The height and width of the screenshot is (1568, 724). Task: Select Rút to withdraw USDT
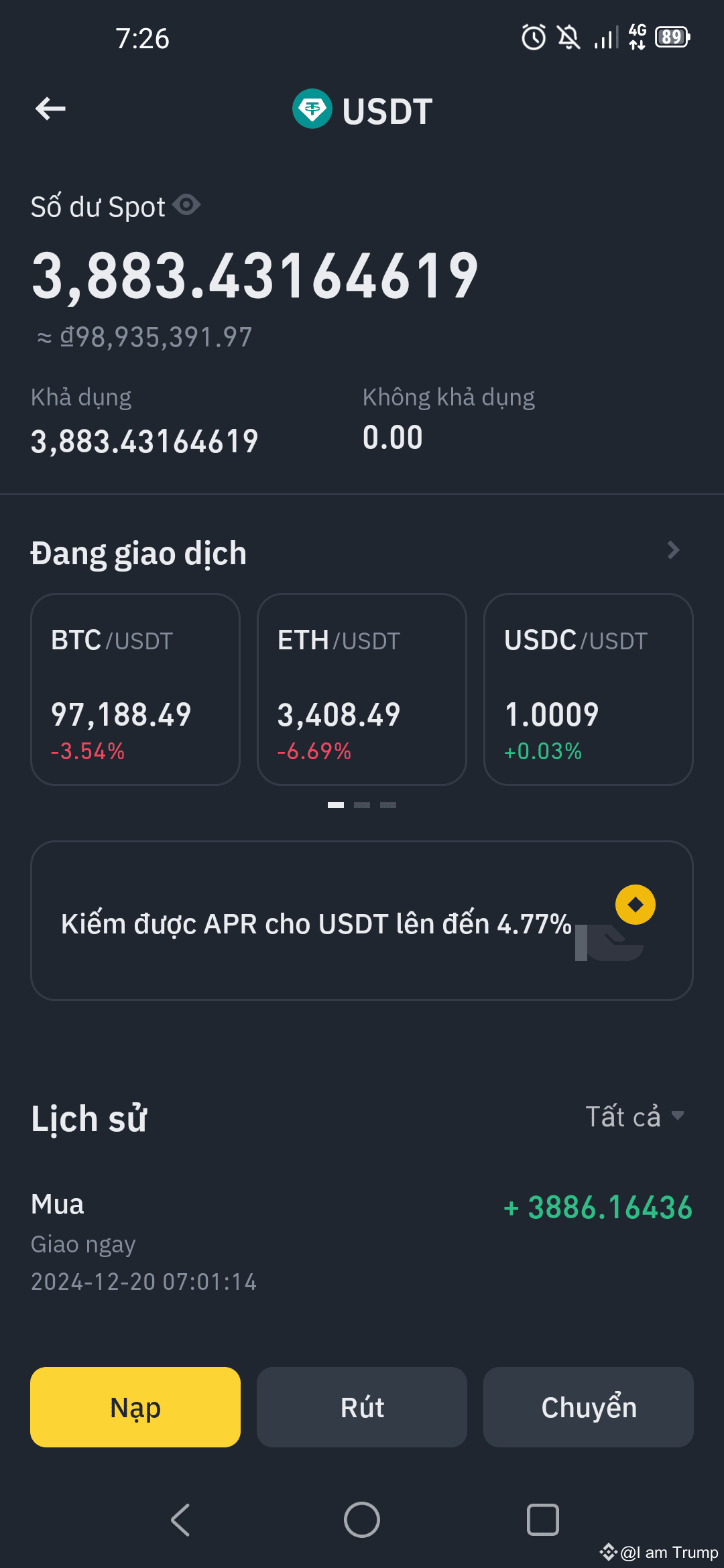point(362,1407)
